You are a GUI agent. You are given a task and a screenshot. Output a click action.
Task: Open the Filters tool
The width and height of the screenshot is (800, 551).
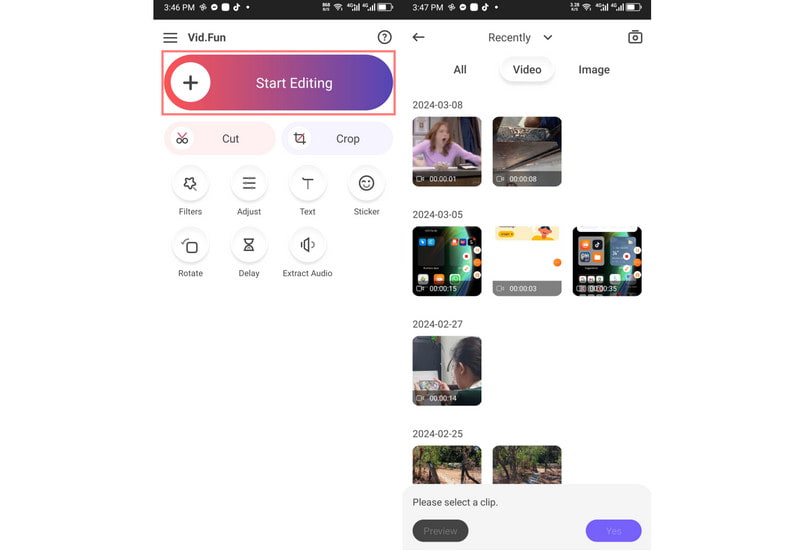tap(190, 184)
